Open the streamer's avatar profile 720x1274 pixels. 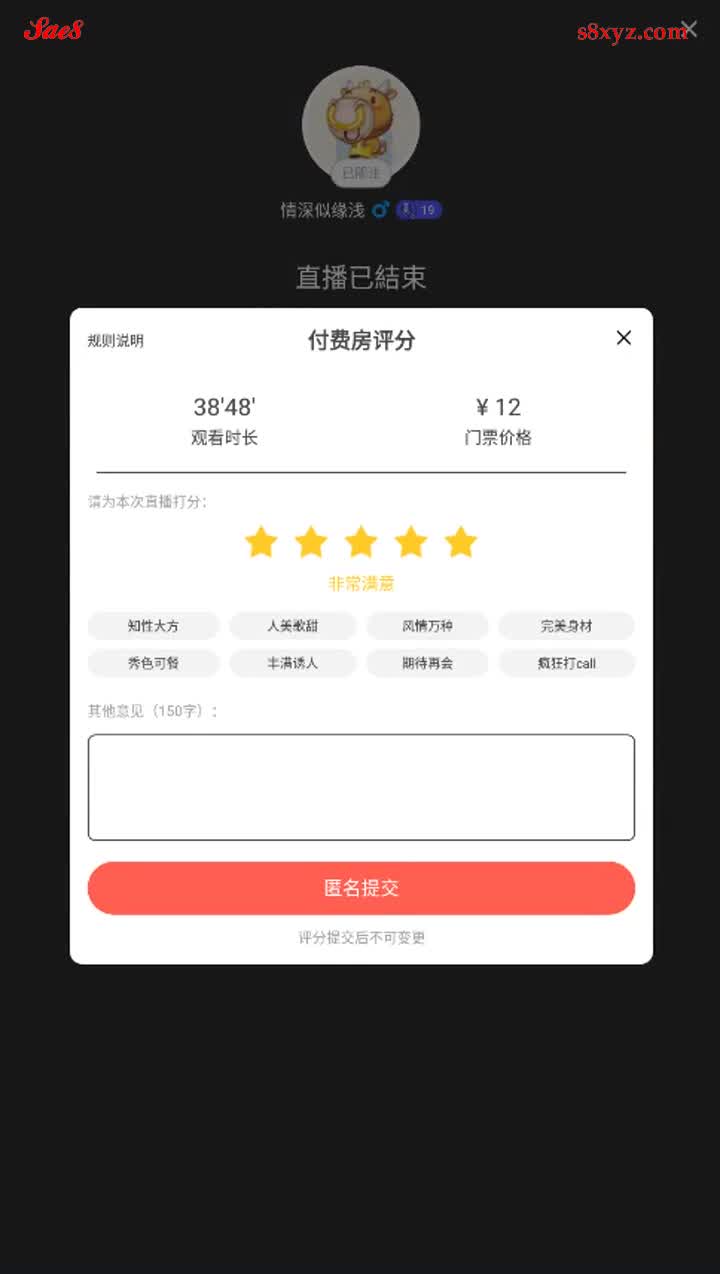tap(361, 122)
